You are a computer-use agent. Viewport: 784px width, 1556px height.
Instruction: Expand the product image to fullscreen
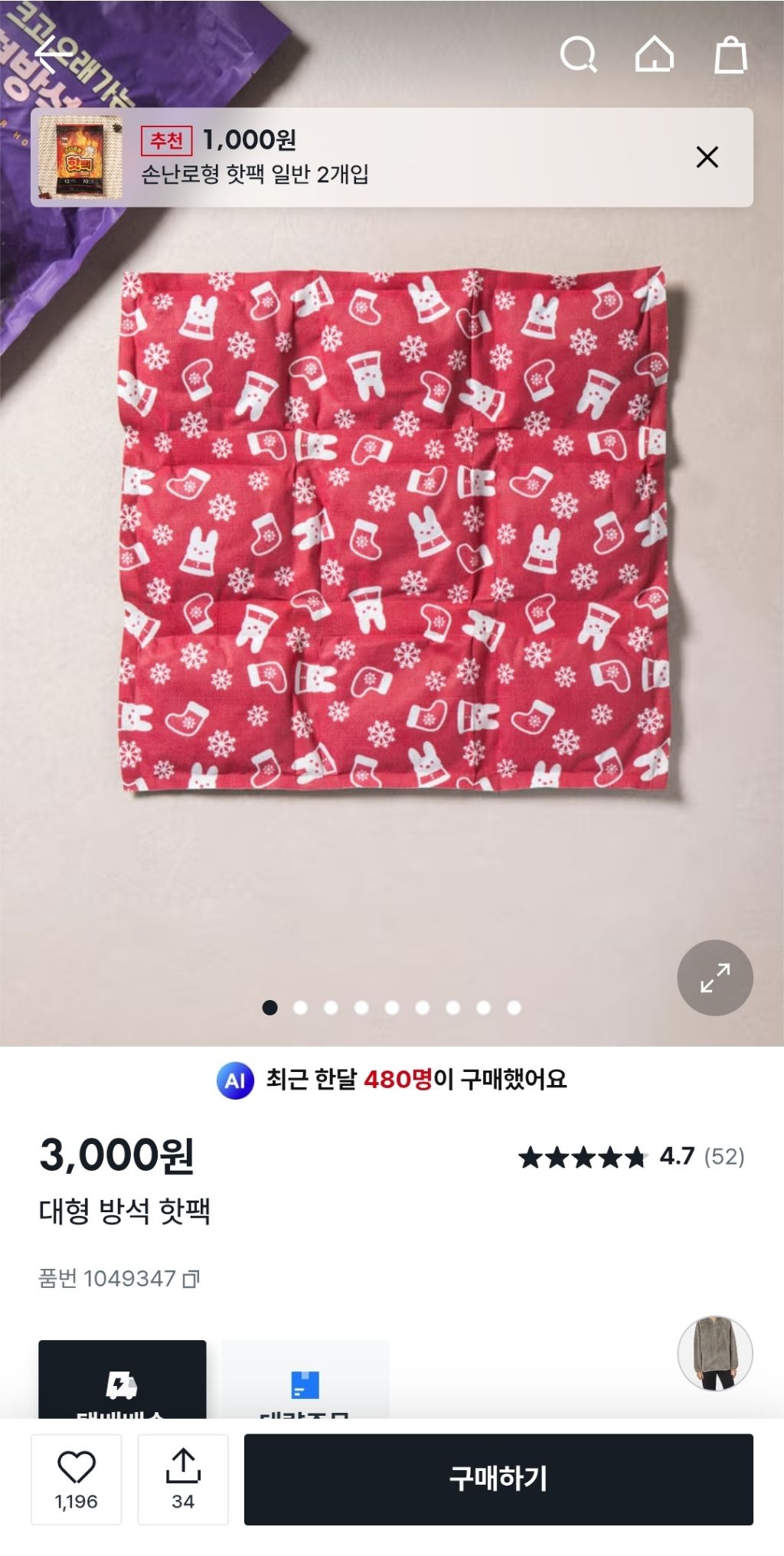tap(714, 977)
